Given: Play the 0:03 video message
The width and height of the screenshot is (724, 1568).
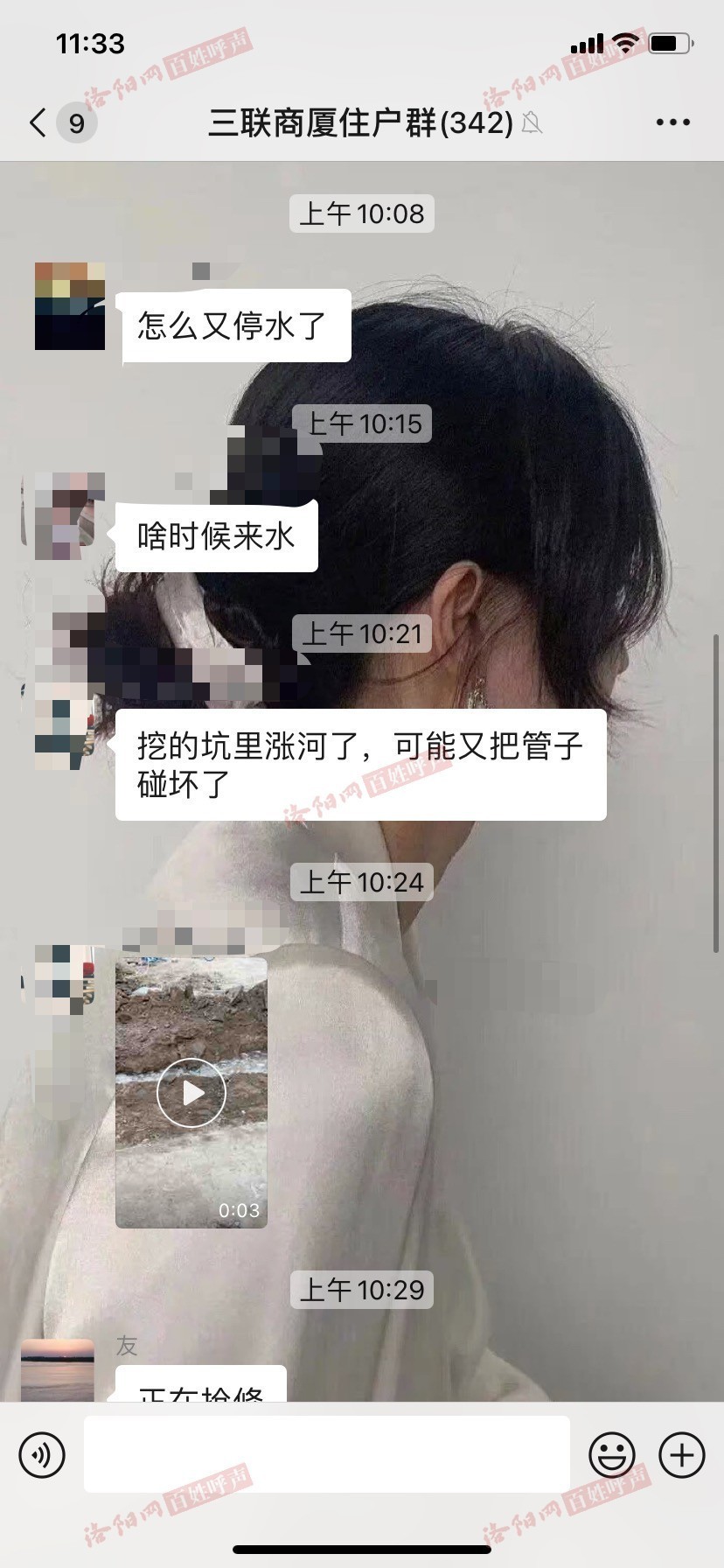Looking at the screenshot, I should pyautogui.click(x=191, y=1092).
